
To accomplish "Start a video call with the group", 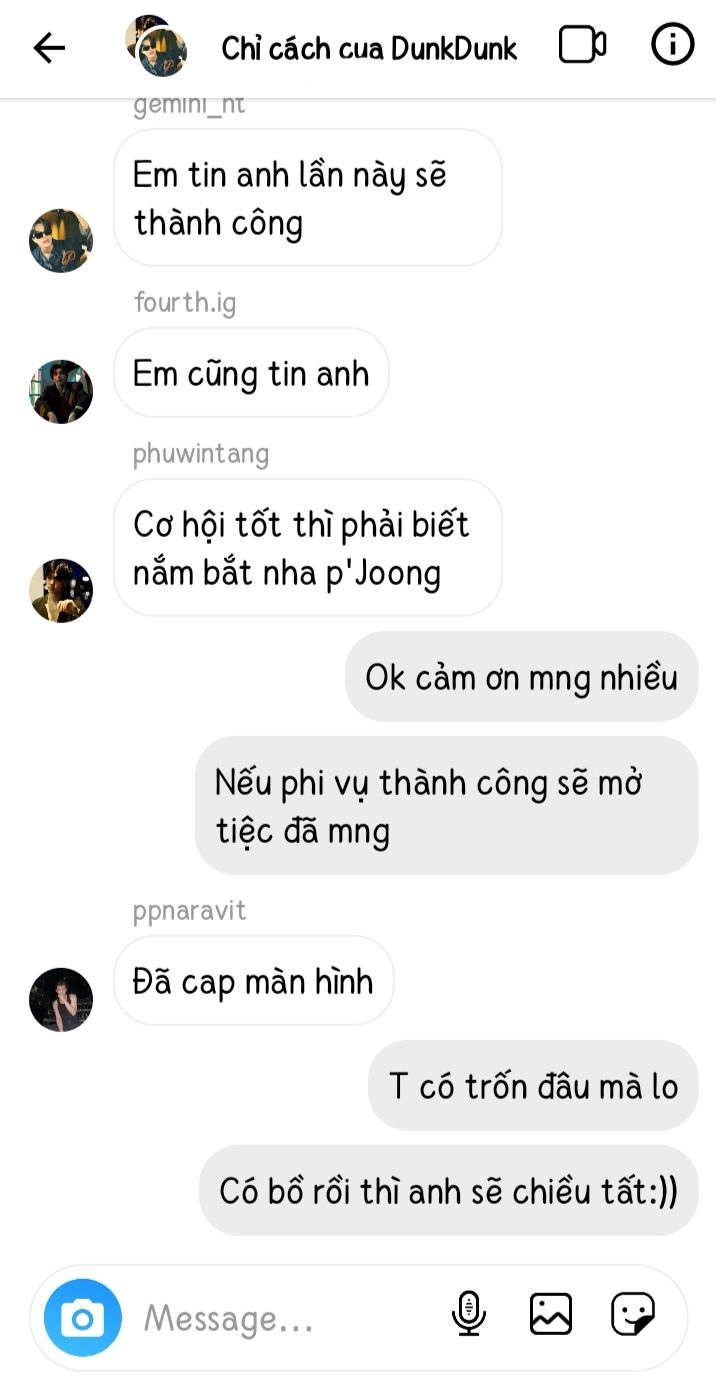I will click(x=583, y=45).
